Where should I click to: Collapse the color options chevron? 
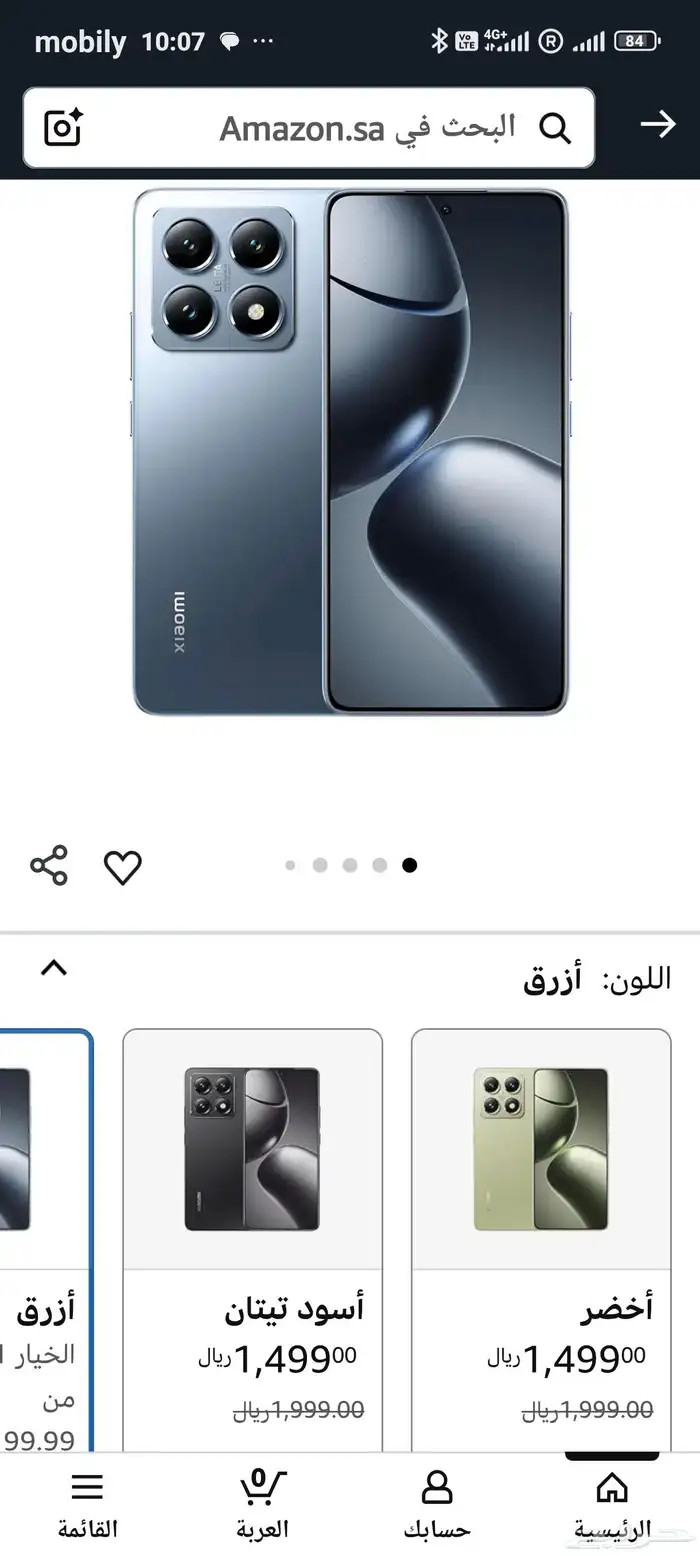54,968
